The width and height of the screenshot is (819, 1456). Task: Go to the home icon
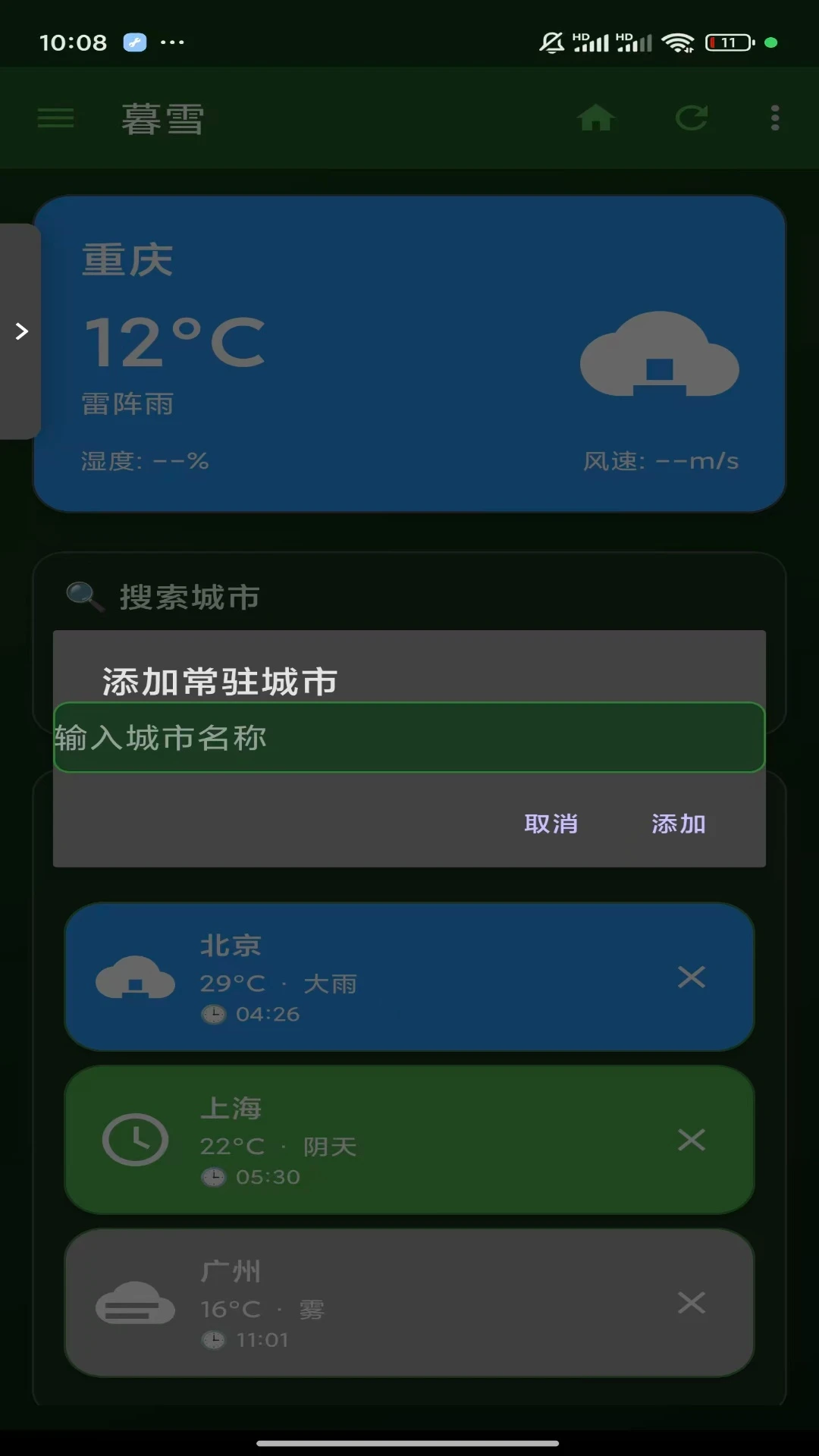(596, 118)
